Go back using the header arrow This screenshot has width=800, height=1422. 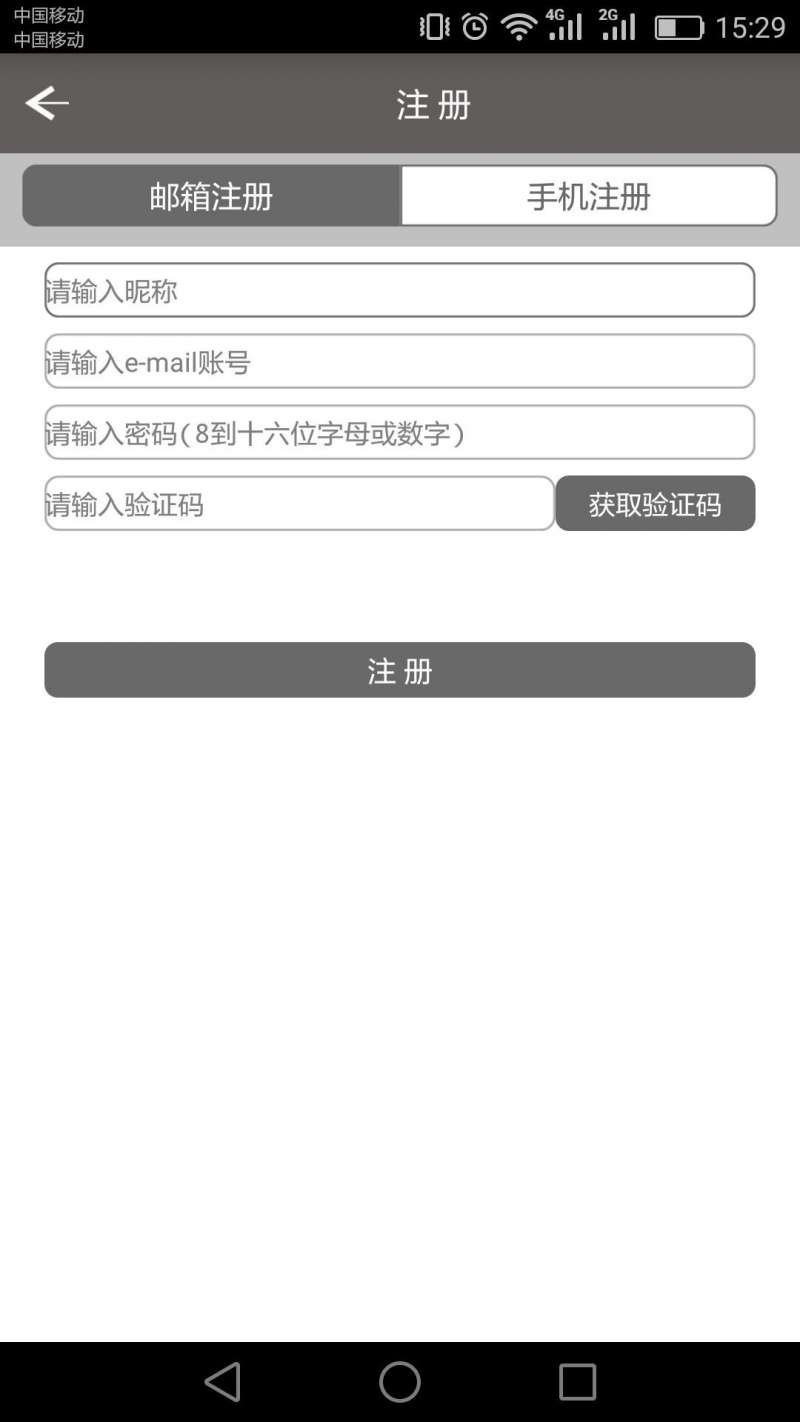(47, 103)
